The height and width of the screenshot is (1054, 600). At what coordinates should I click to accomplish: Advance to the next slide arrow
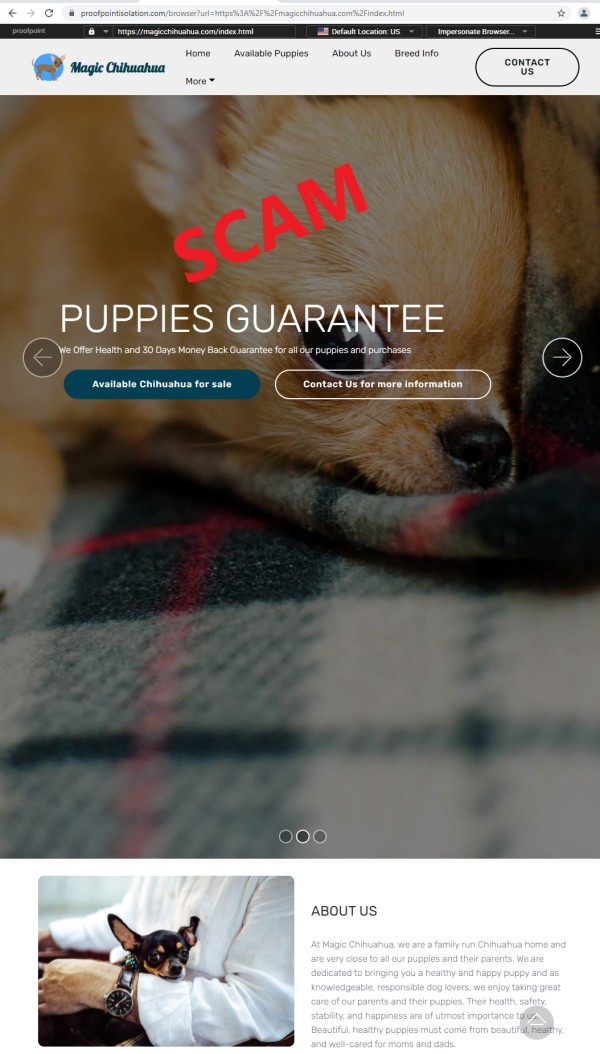pyautogui.click(x=562, y=357)
